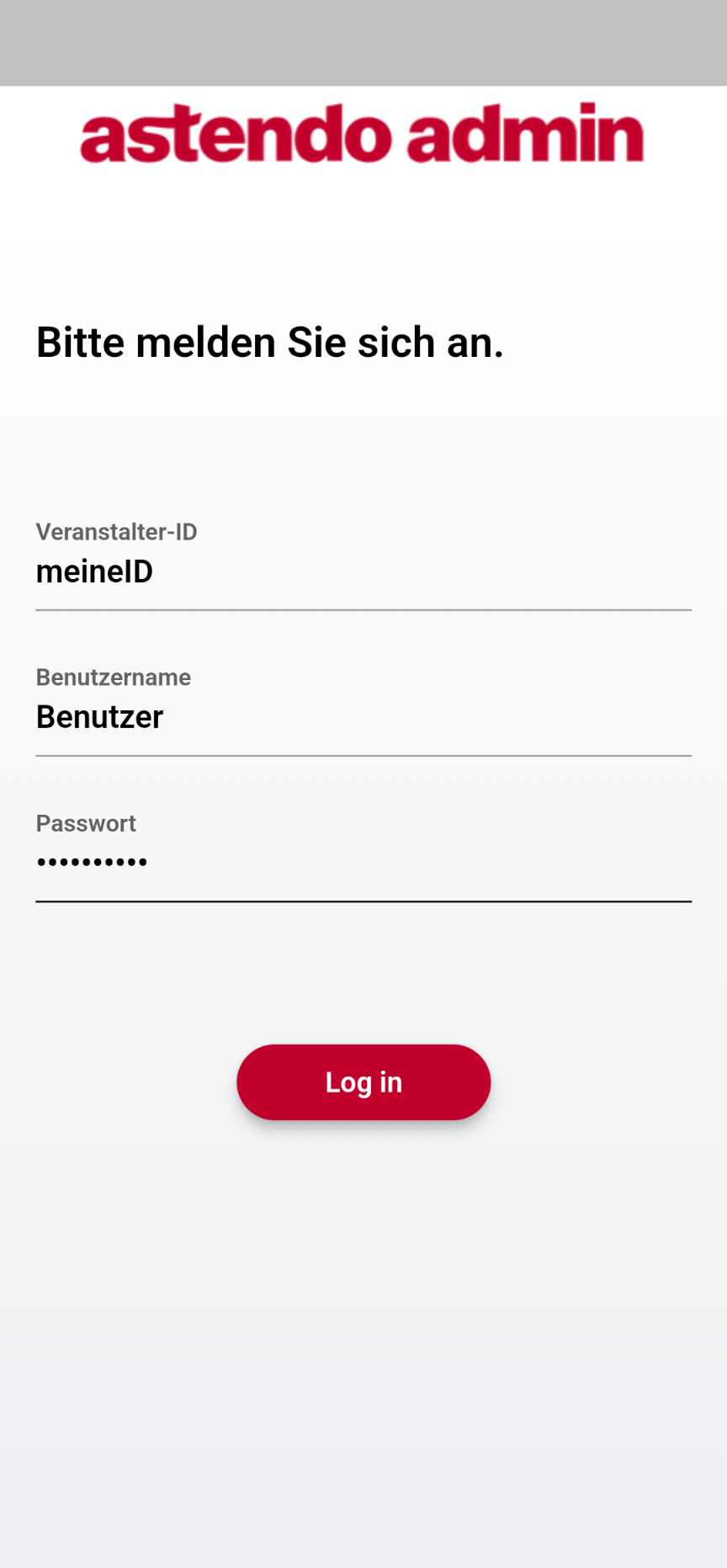Click the Veranstalter-ID label
The image size is (727, 1568).
[116, 532]
